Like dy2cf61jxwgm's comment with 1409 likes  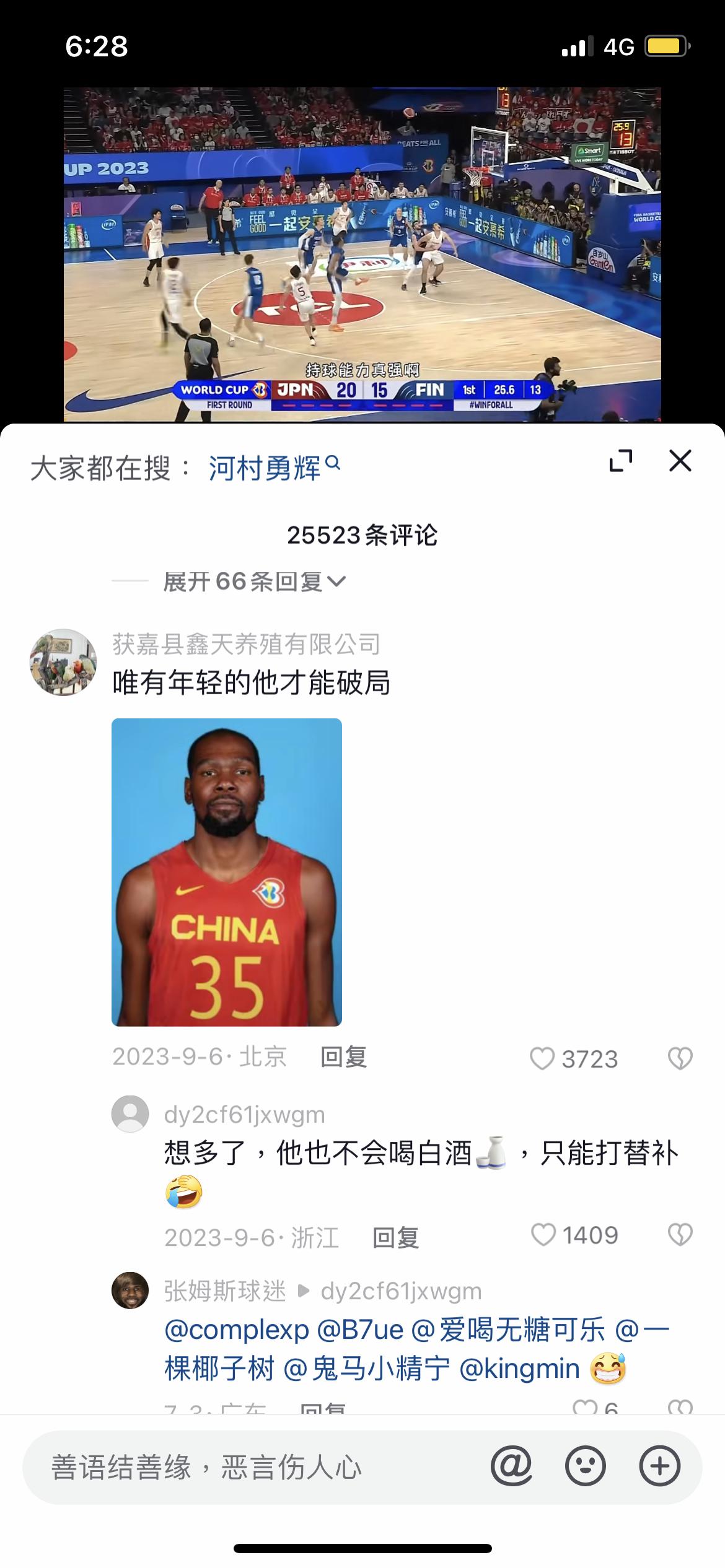coord(543,1235)
